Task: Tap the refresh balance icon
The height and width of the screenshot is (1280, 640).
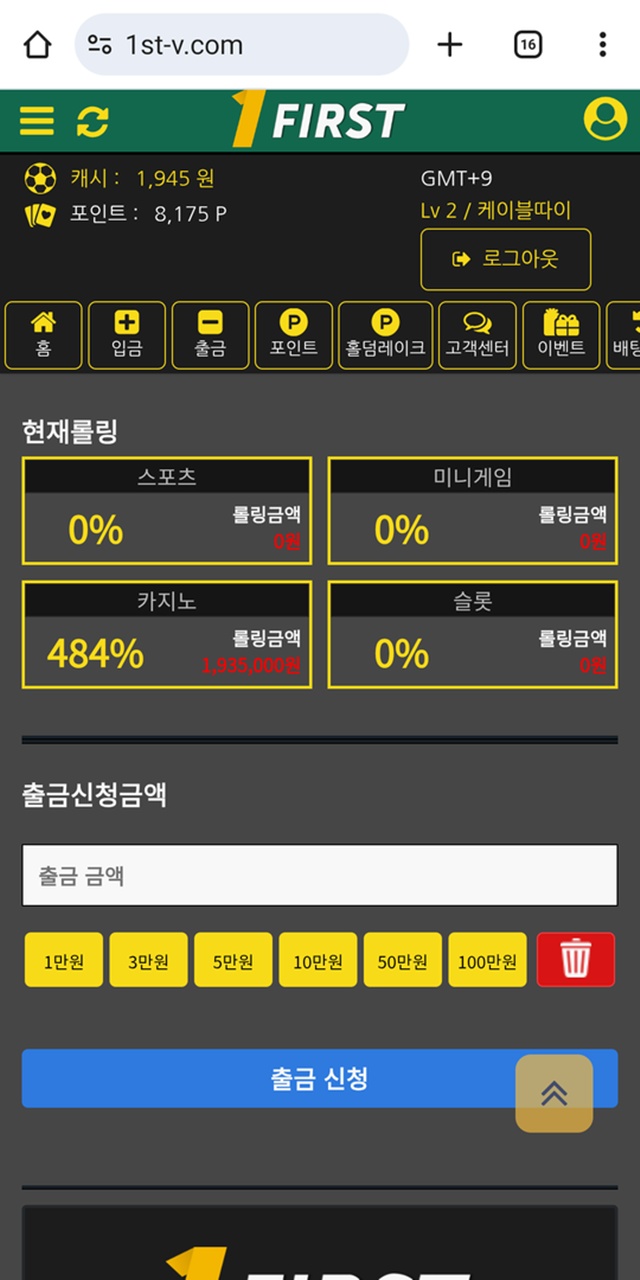Action: point(92,121)
